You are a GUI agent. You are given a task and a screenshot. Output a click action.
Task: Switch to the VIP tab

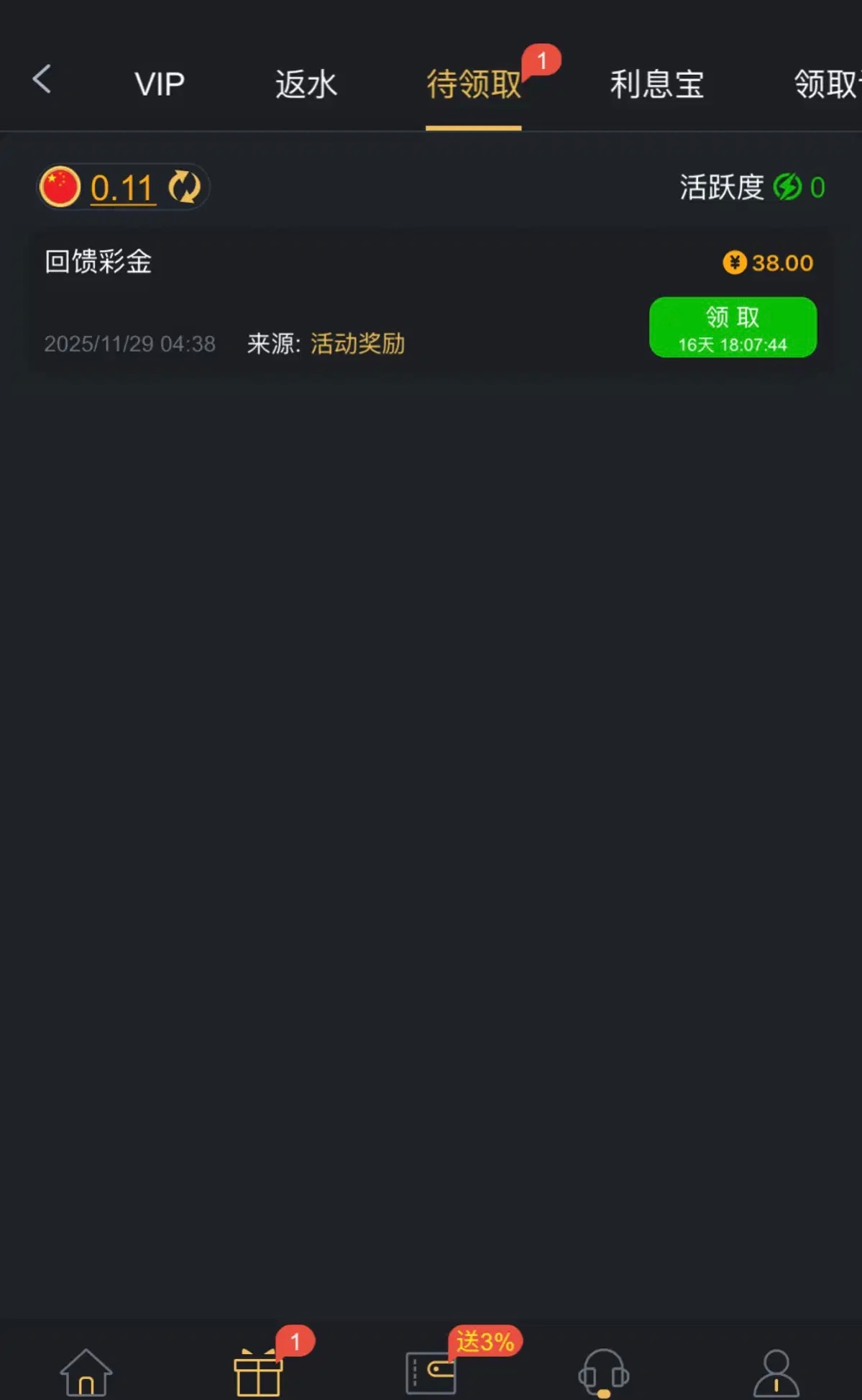160,84
